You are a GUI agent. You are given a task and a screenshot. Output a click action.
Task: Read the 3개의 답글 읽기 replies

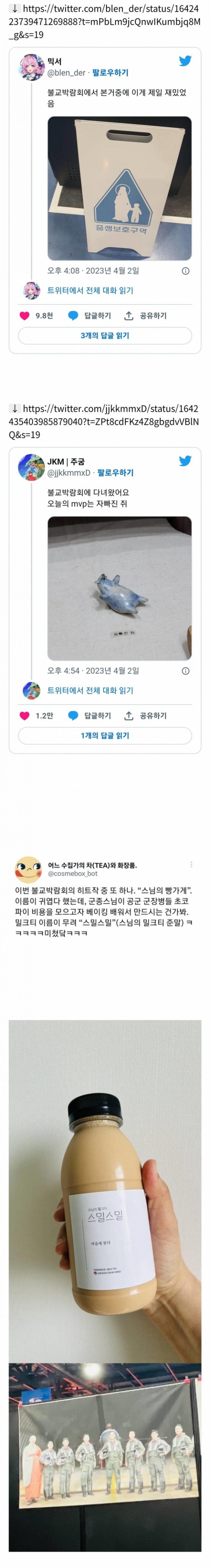[105, 336]
